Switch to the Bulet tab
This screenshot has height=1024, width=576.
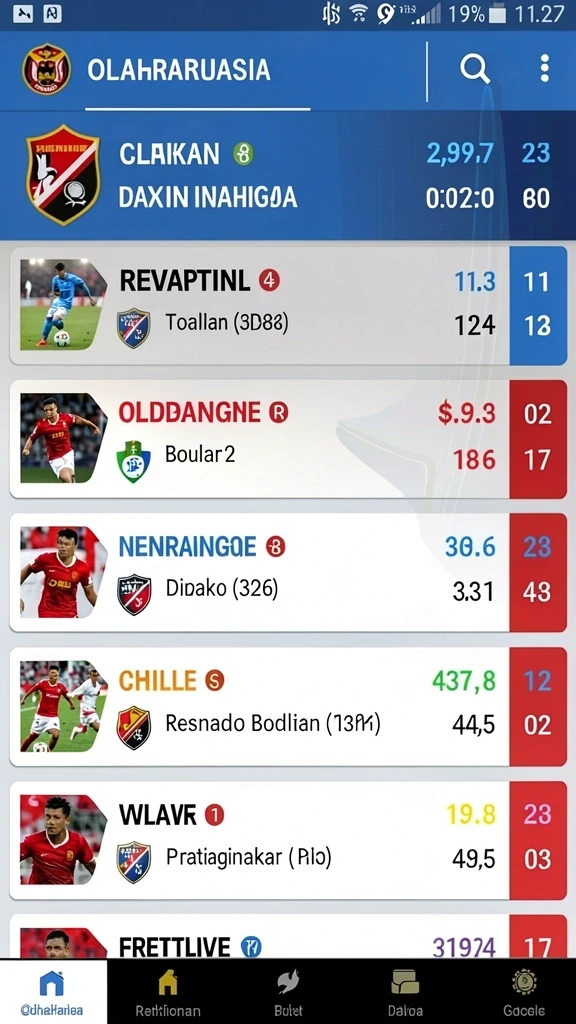(x=288, y=991)
